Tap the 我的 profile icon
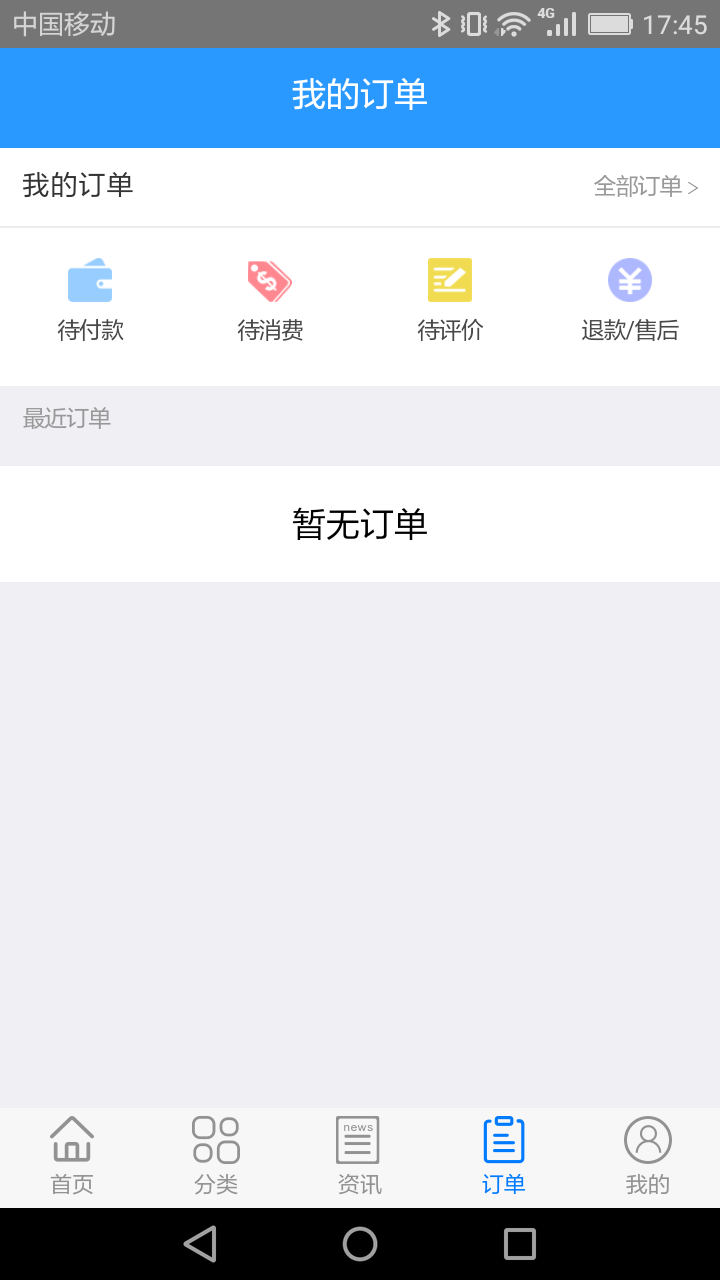 pos(647,1138)
